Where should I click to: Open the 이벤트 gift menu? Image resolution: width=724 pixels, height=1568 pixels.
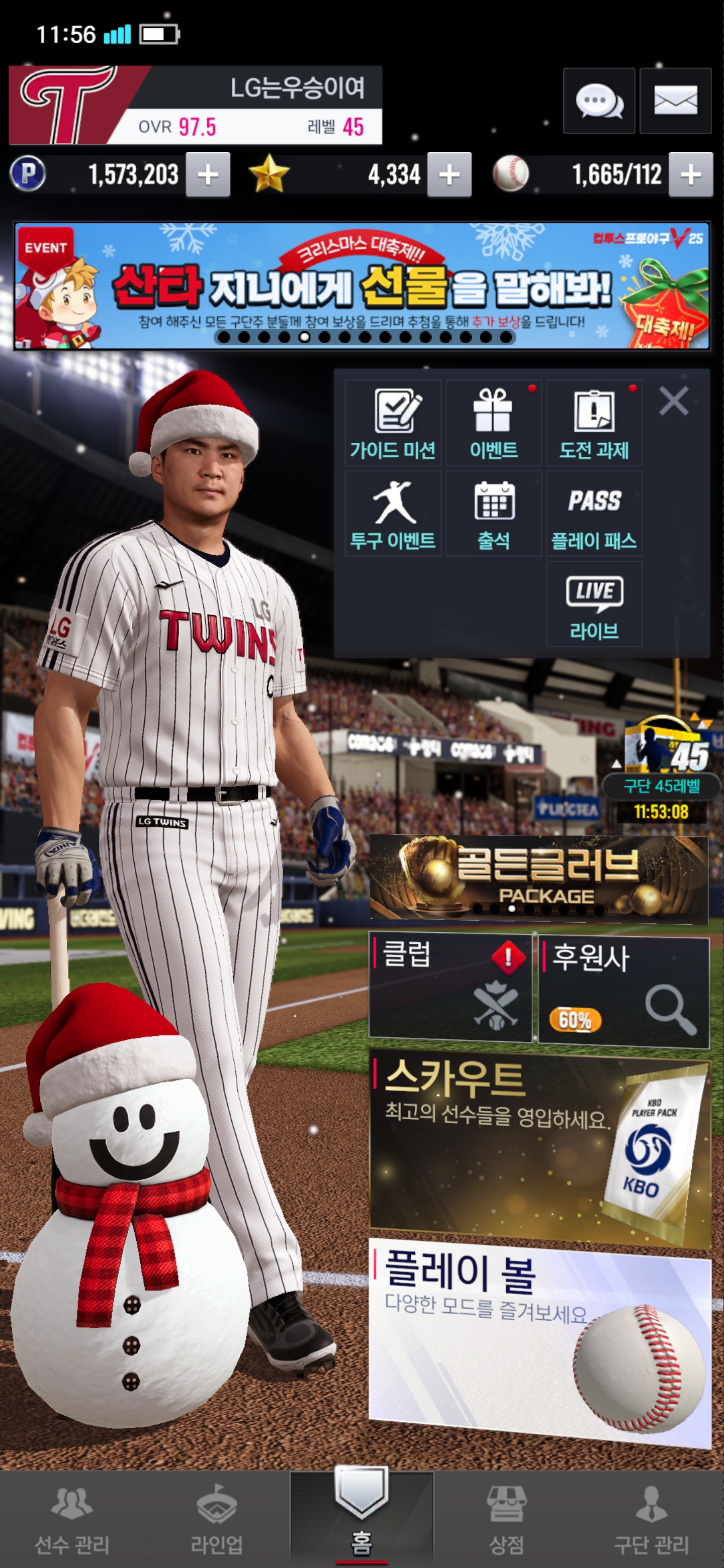(x=493, y=424)
